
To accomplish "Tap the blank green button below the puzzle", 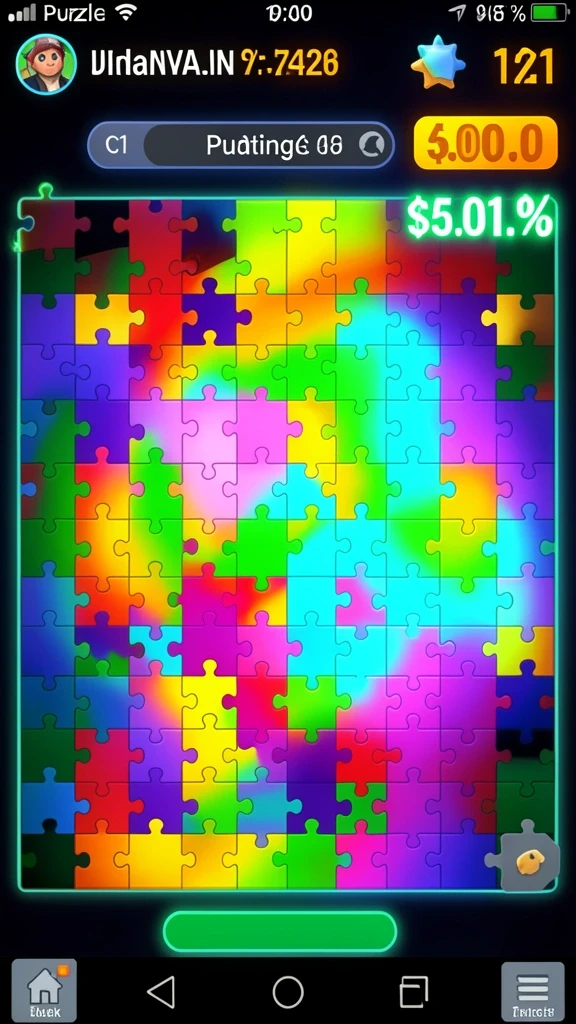I will pyautogui.click(x=280, y=931).
